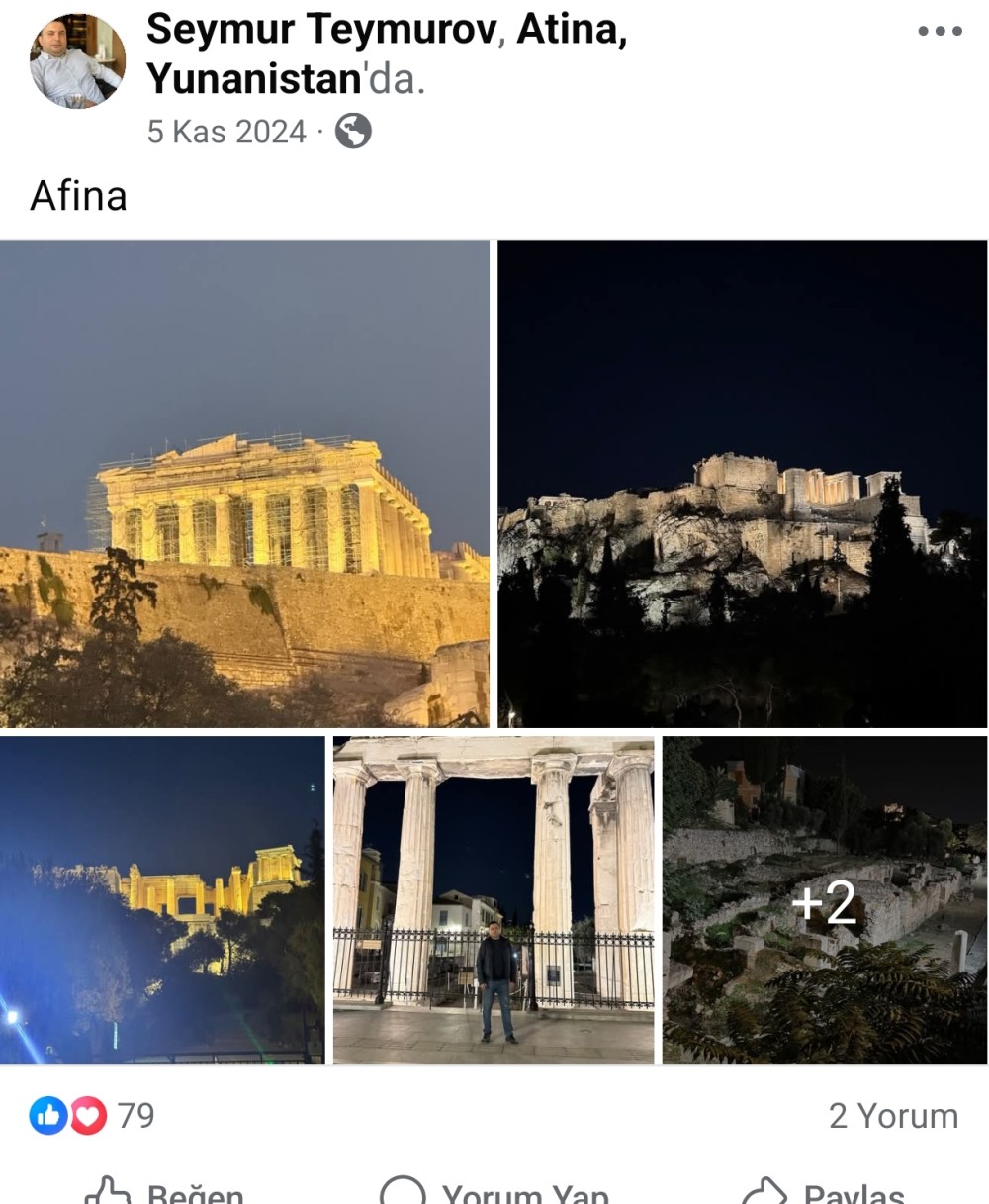View the 79 reactions list

click(x=92, y=1116)
